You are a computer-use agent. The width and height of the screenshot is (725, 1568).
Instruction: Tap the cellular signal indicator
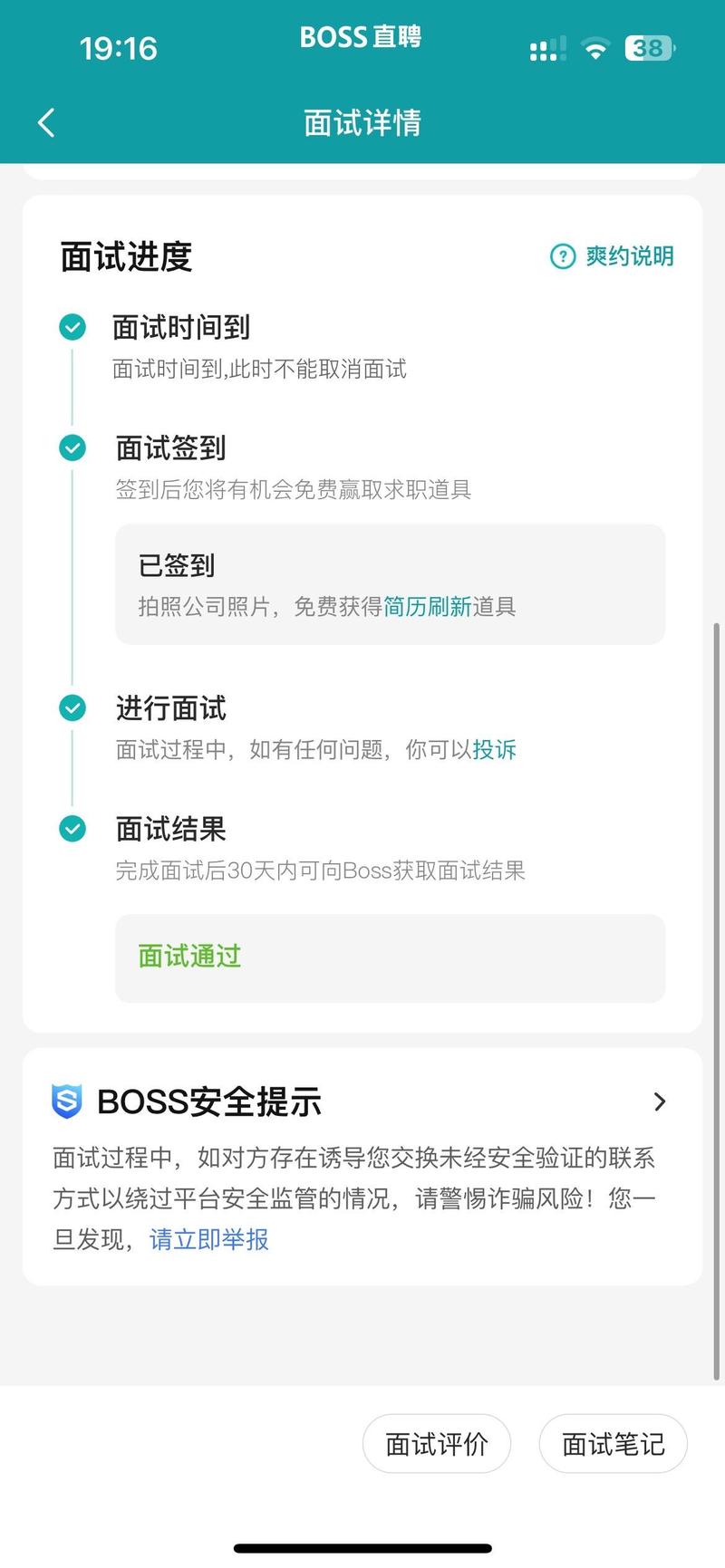click(546, 48)
